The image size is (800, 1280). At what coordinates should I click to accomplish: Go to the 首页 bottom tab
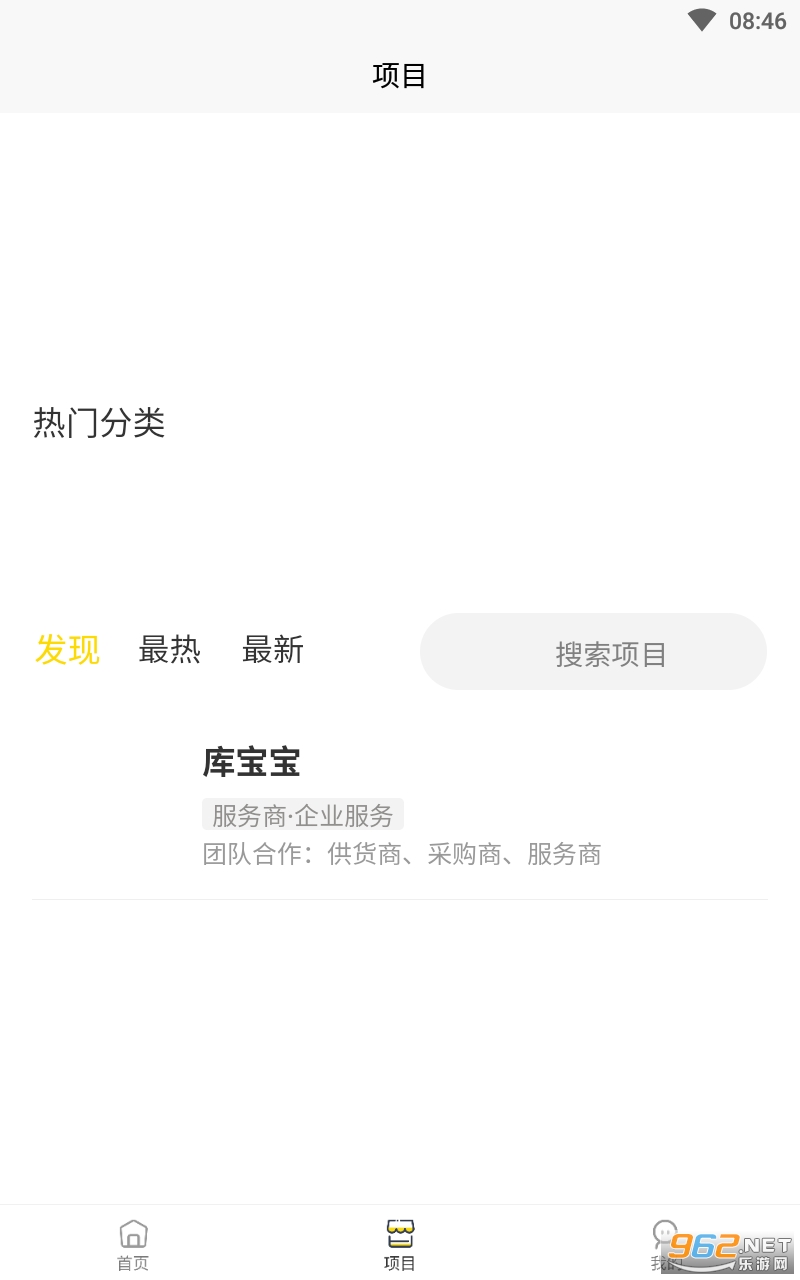click(133, 1244)
